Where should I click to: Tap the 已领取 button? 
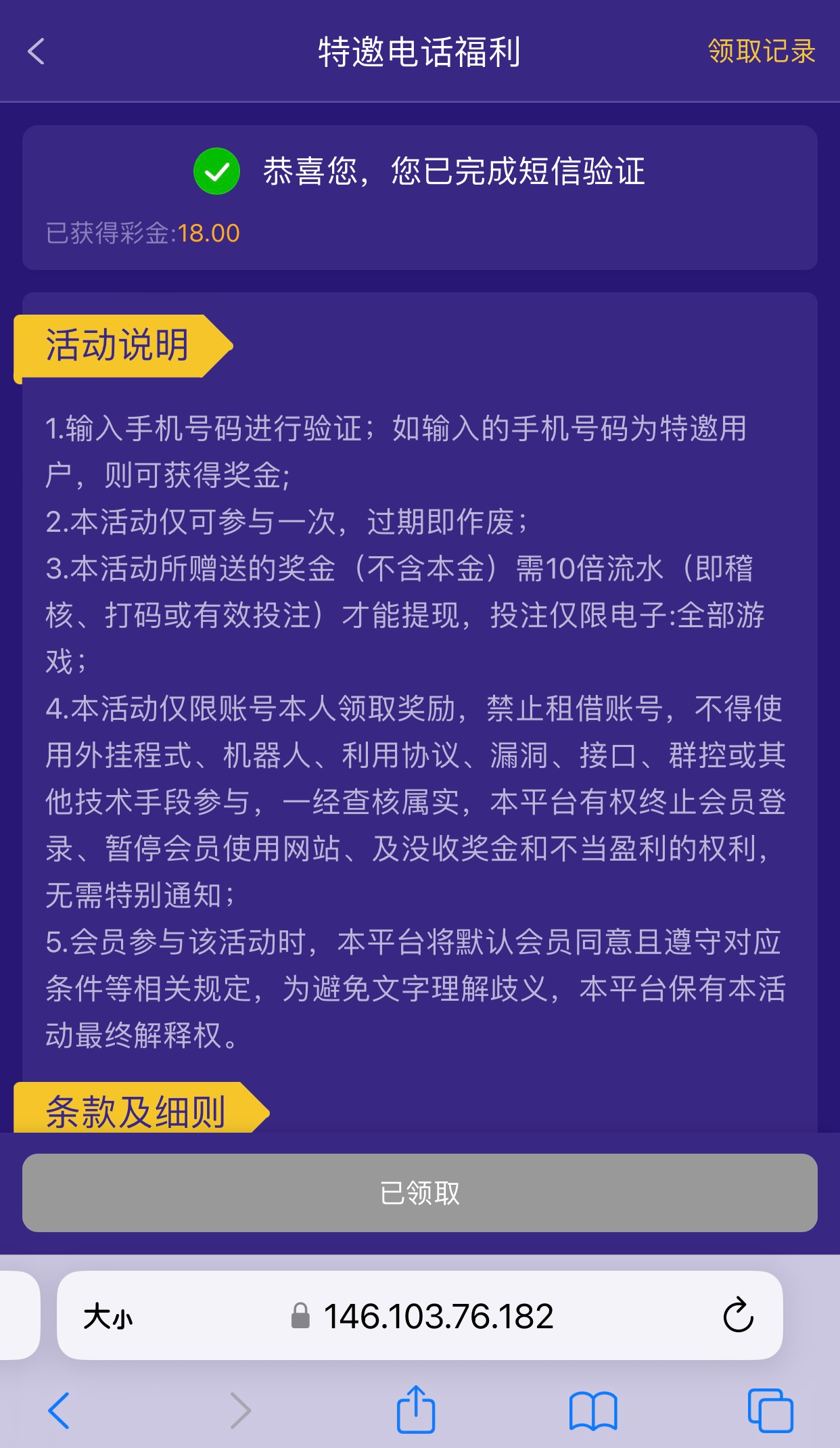[419, 1192]
